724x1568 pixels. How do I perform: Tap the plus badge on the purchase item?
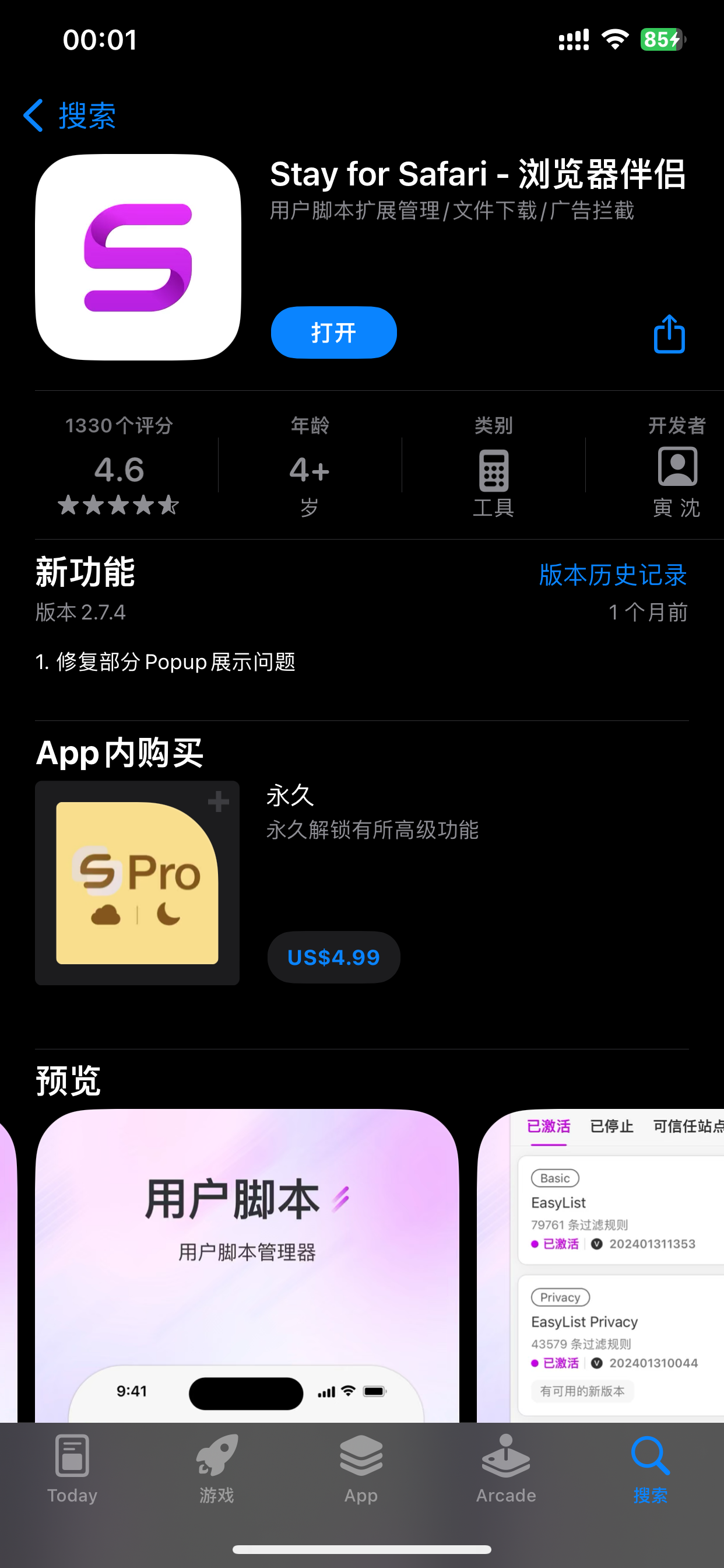(218, 802)
